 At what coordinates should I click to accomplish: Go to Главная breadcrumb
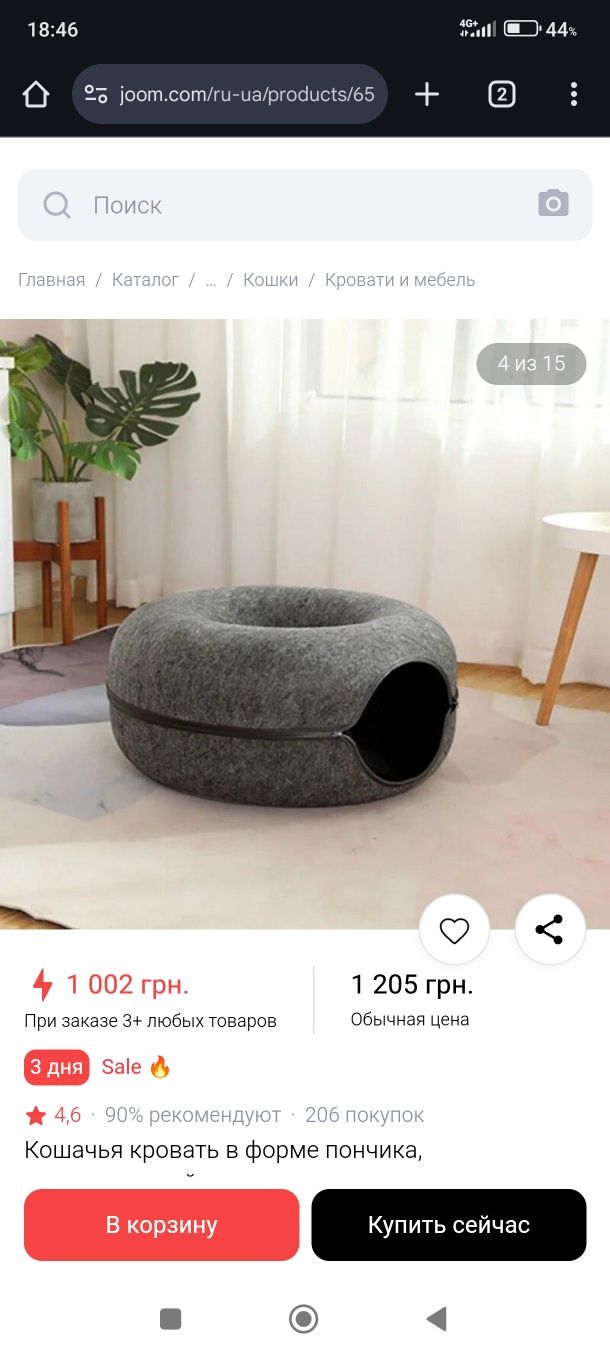52,280
